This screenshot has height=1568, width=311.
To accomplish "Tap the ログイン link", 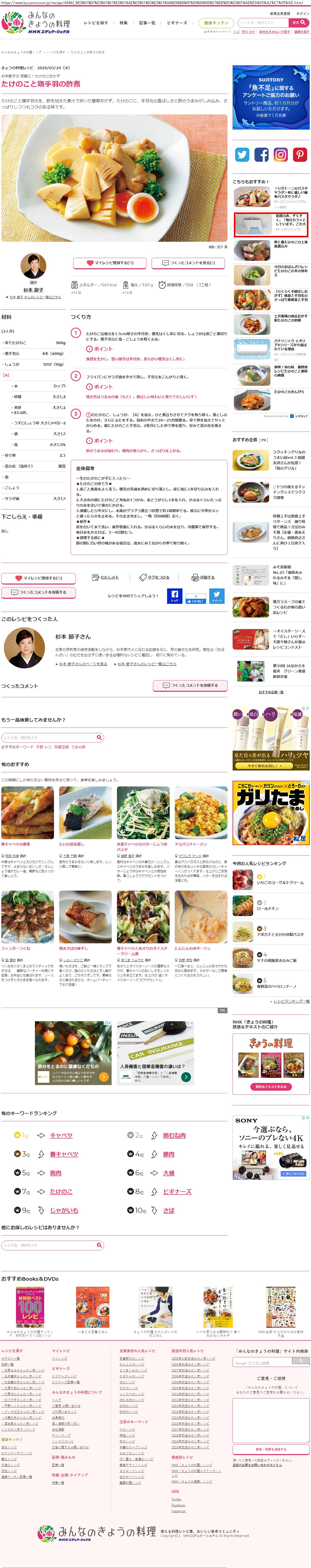I will [x=303, y=13].
